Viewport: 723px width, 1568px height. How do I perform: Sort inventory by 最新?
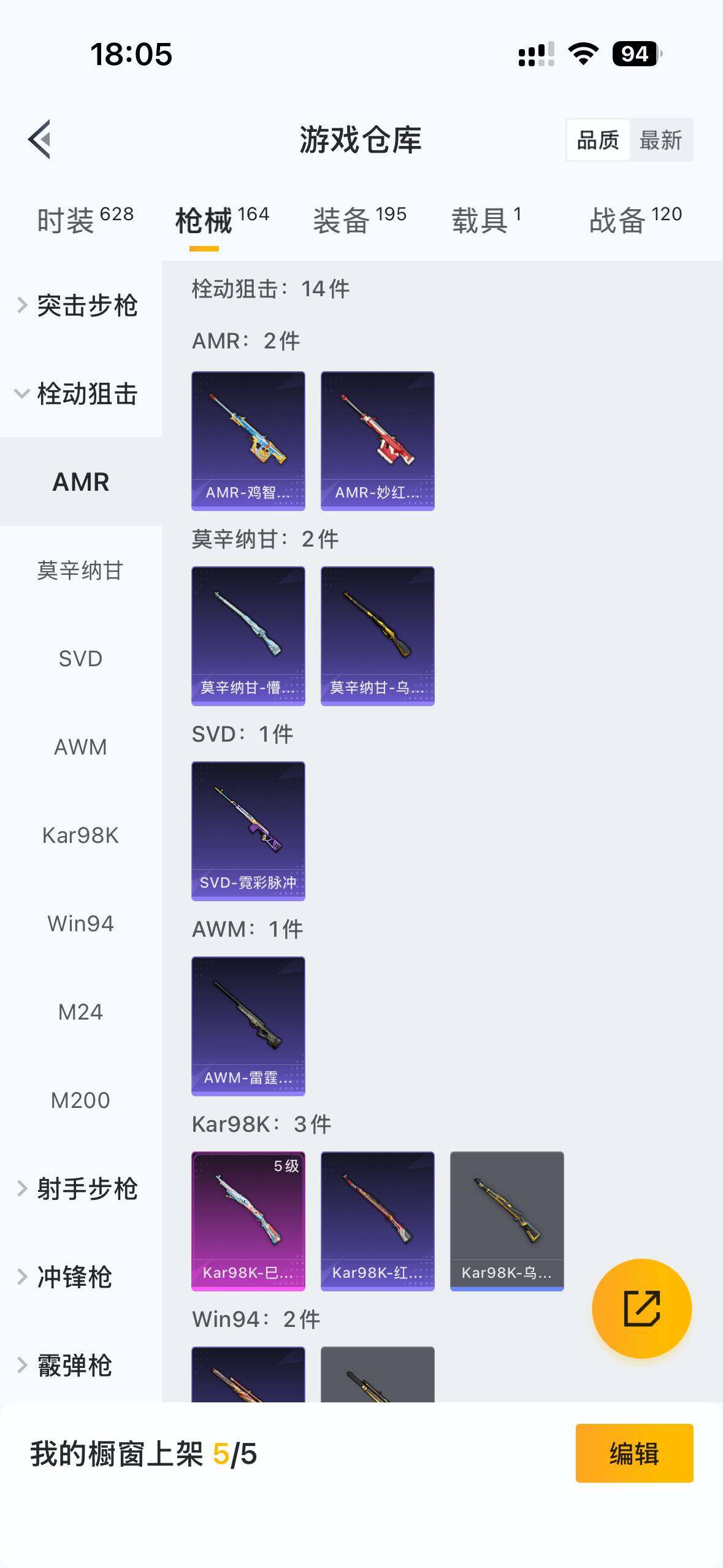(x=660, y=140)
